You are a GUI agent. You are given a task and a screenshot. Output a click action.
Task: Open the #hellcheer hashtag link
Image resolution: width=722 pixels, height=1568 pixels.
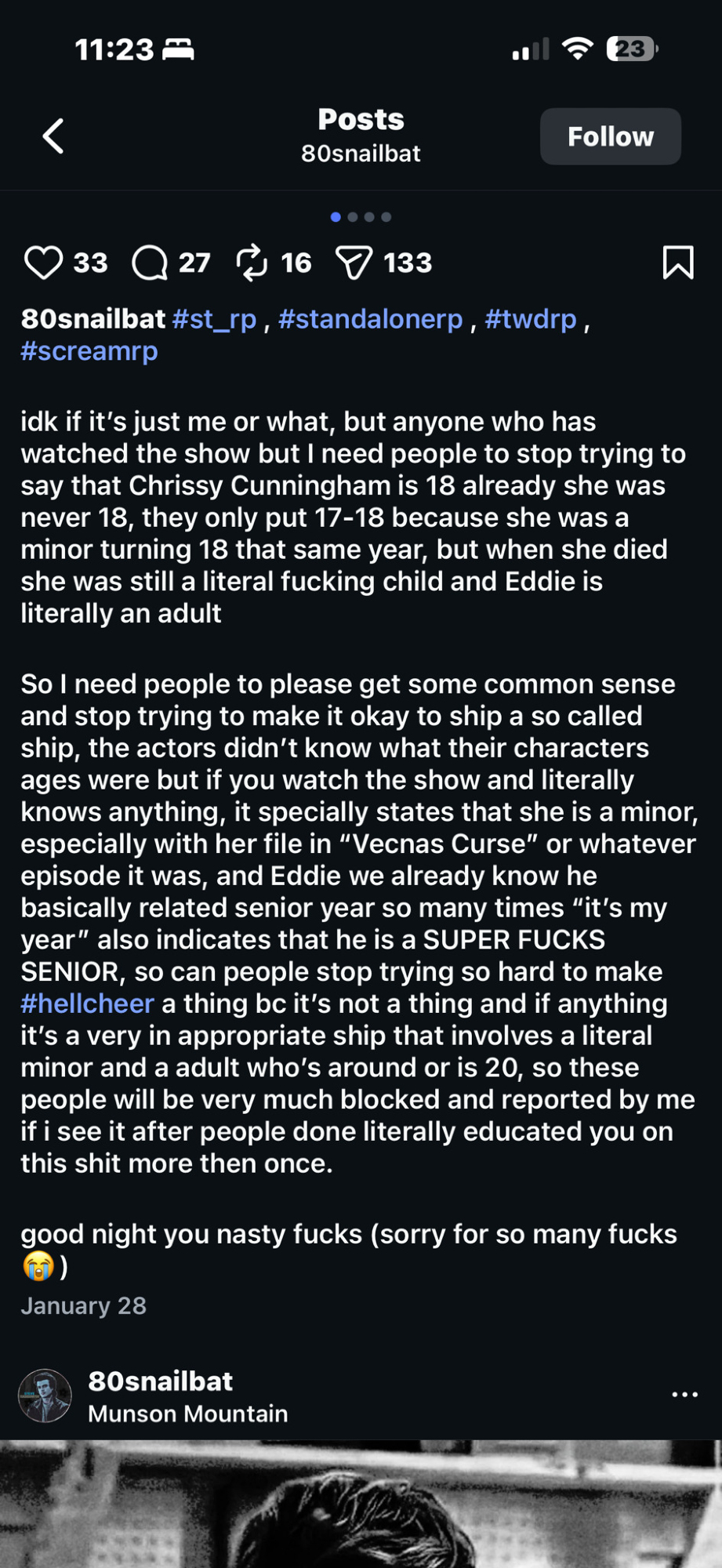click(x=87, y=1004)
